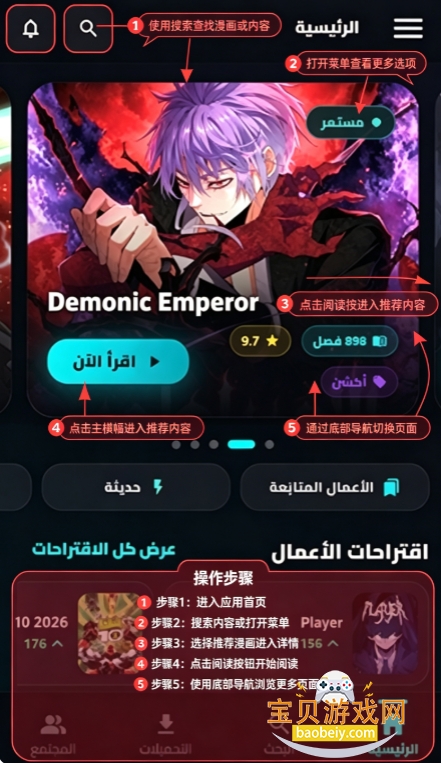Open the search icon
Image resolution: width=441 pixels, height=763 pixels.
click(88, 29)
